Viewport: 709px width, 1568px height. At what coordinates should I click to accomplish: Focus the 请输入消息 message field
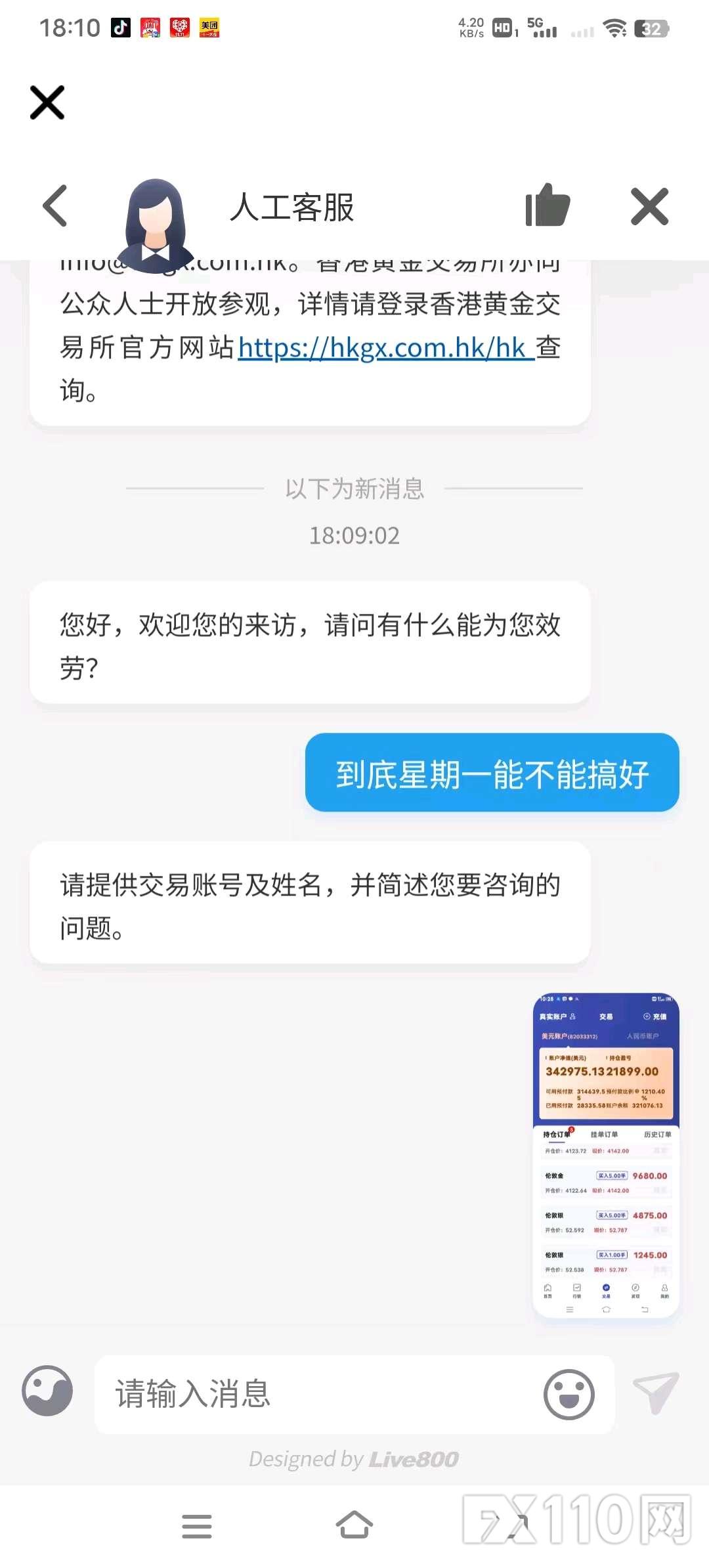tap(322, 1393)
